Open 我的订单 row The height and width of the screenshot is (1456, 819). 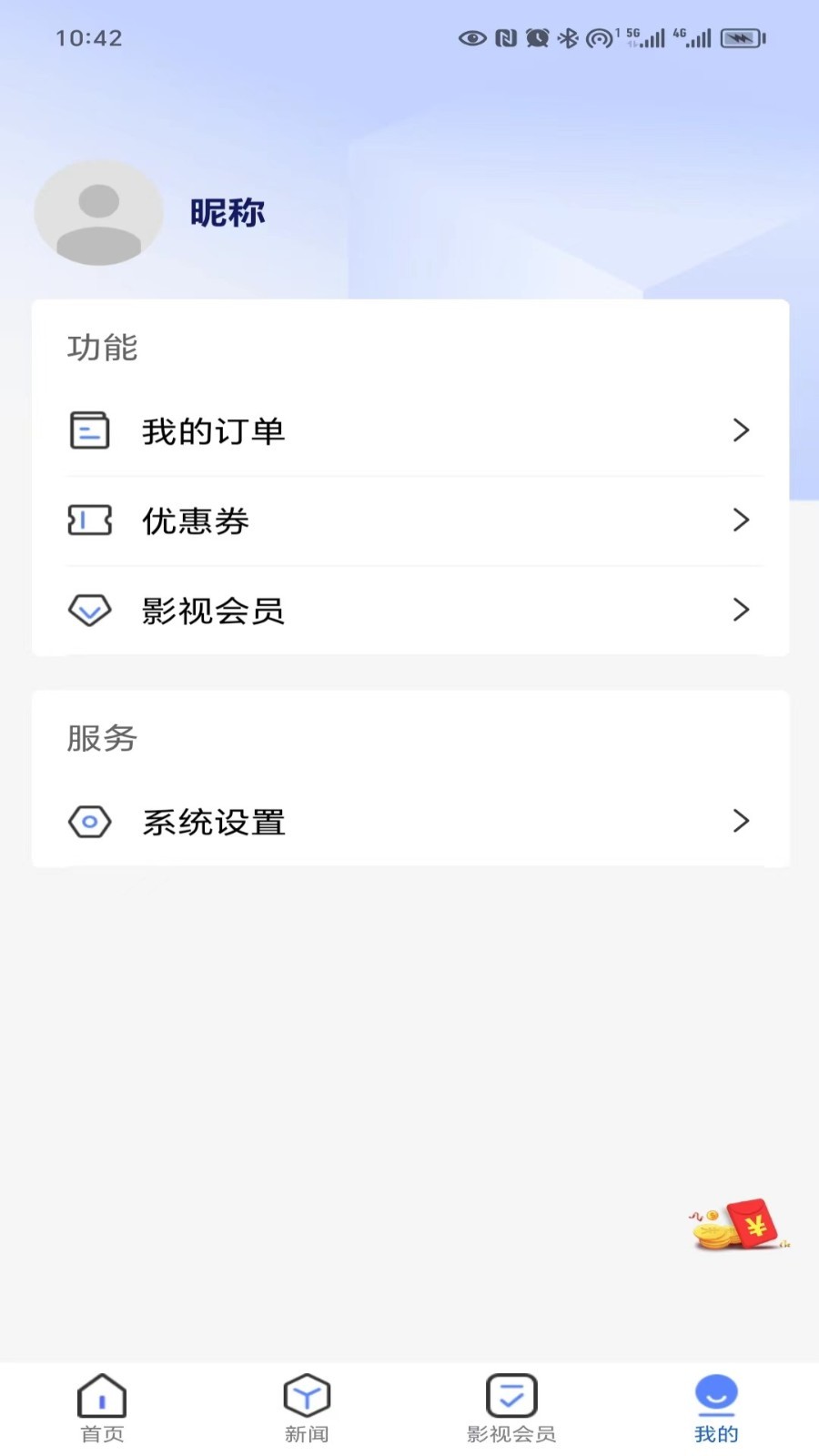409,430
